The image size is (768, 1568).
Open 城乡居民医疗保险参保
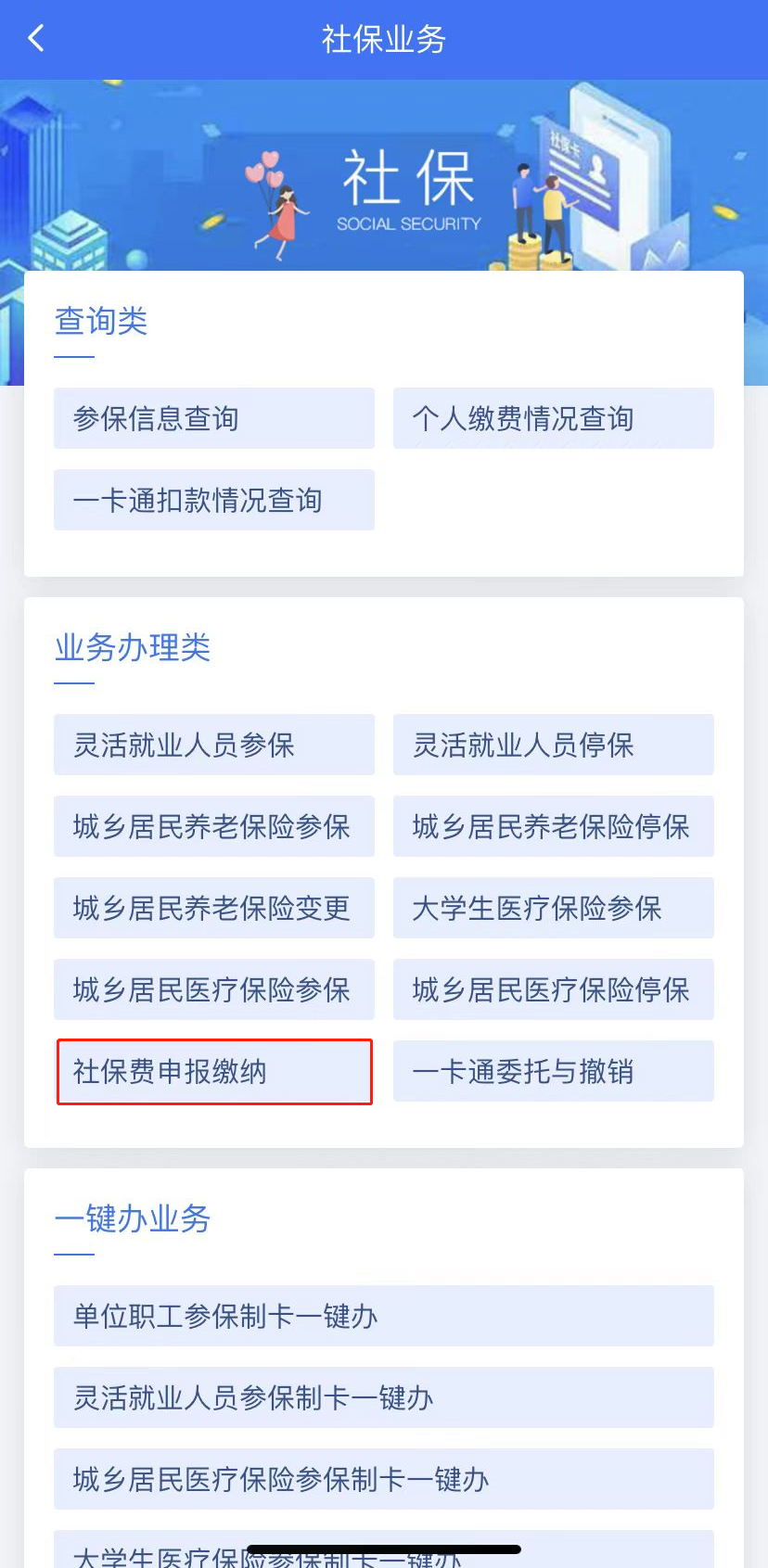(214, 989)
